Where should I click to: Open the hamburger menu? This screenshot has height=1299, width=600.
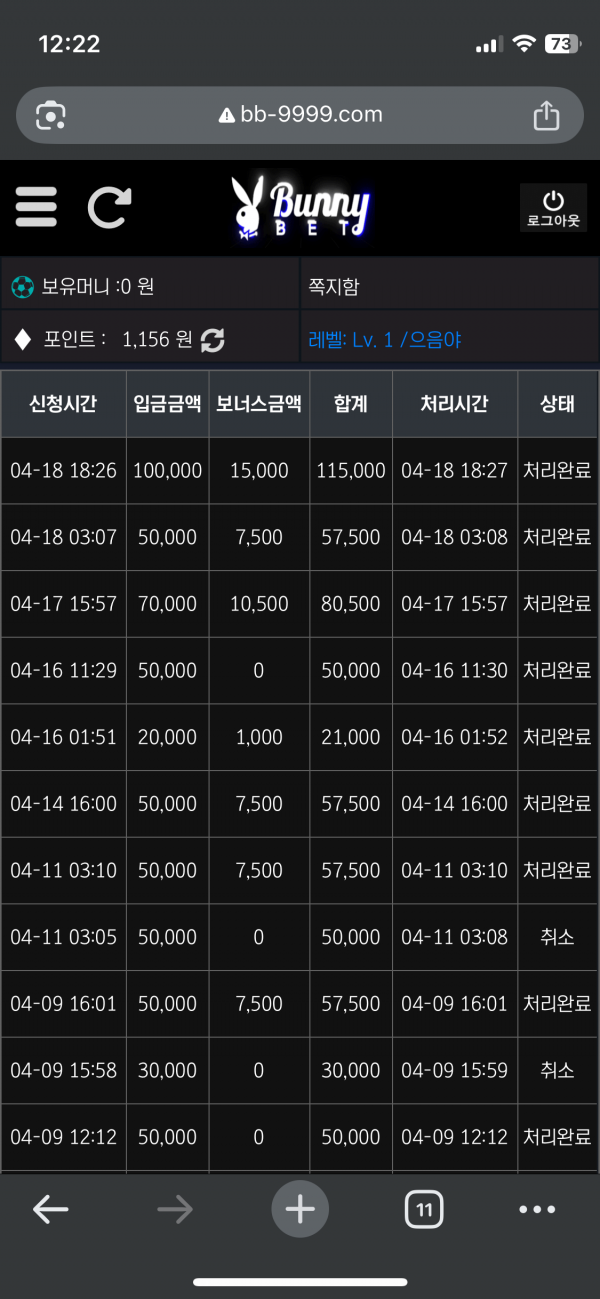pyautogui.click(x=36, y=207)
